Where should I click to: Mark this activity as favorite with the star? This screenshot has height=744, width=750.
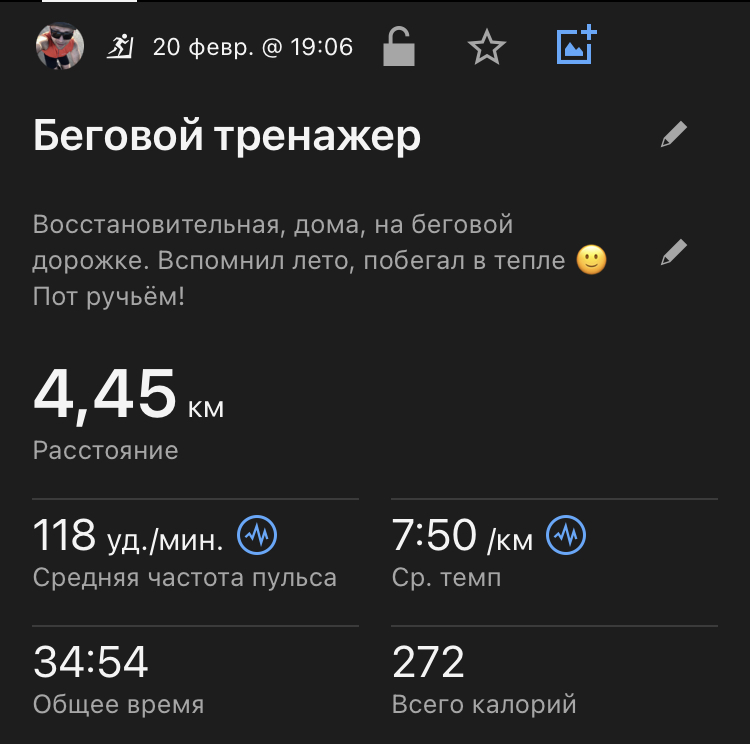pyautogui.click(x=487, y=47)
